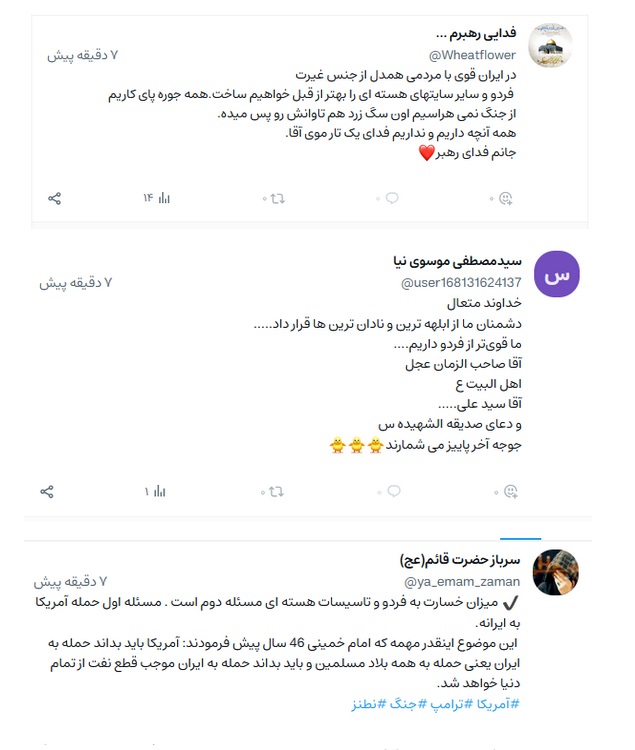Add a reaction to @Wheatflower's post

tap(508, 198)
